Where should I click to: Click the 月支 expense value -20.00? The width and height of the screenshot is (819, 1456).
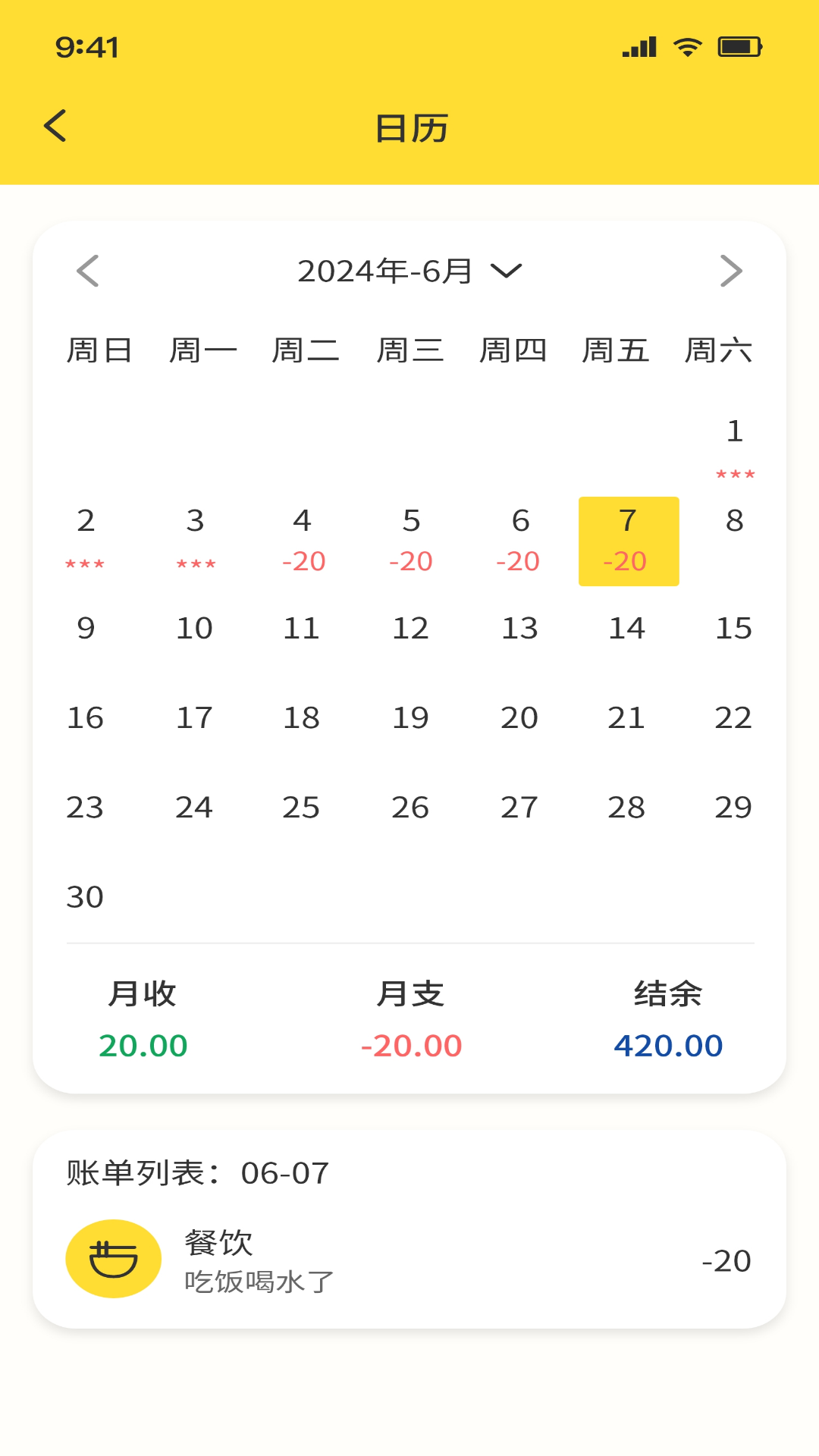click(x=410, y=1046)
